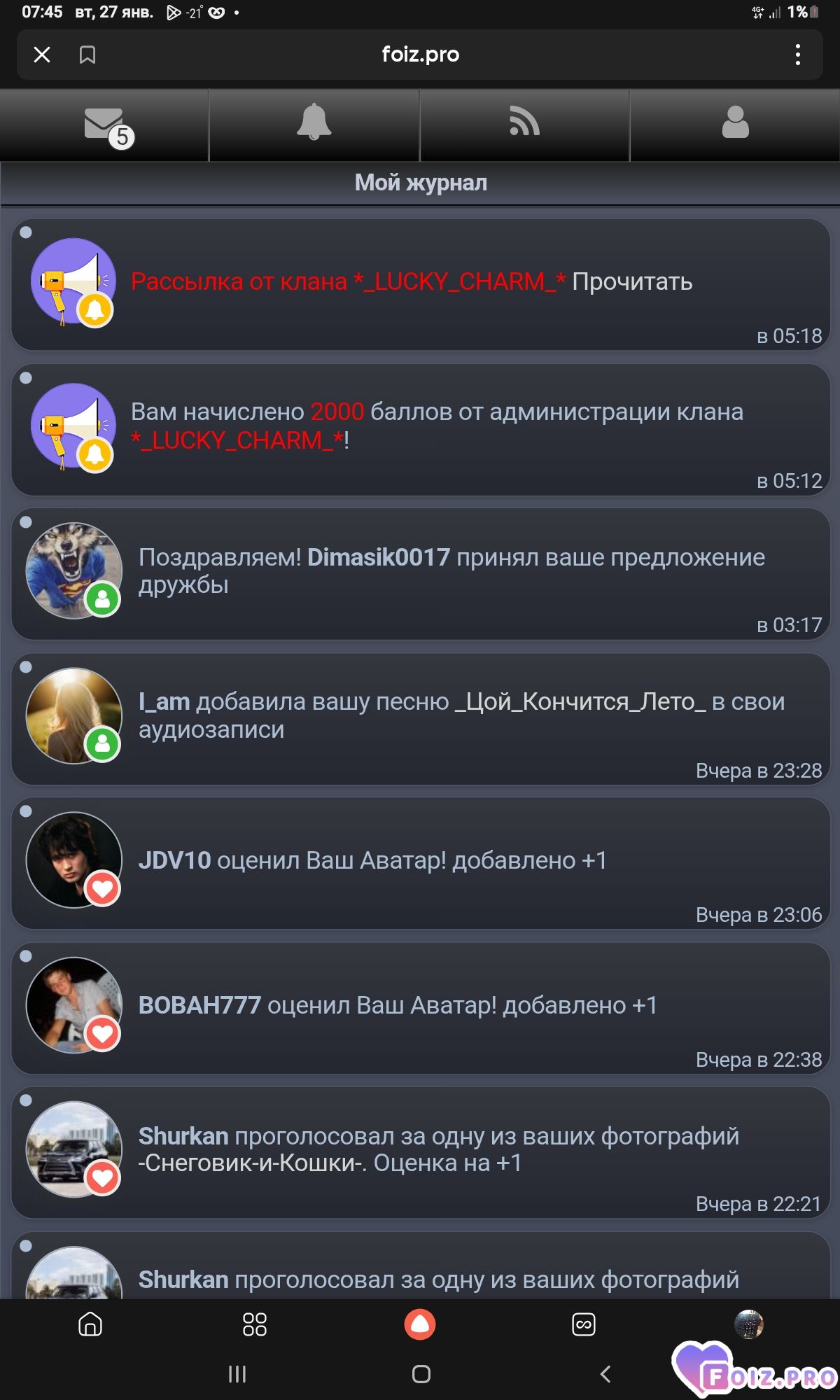
Task: Open Dimasik0017's profile link
Action: [378, 557]
